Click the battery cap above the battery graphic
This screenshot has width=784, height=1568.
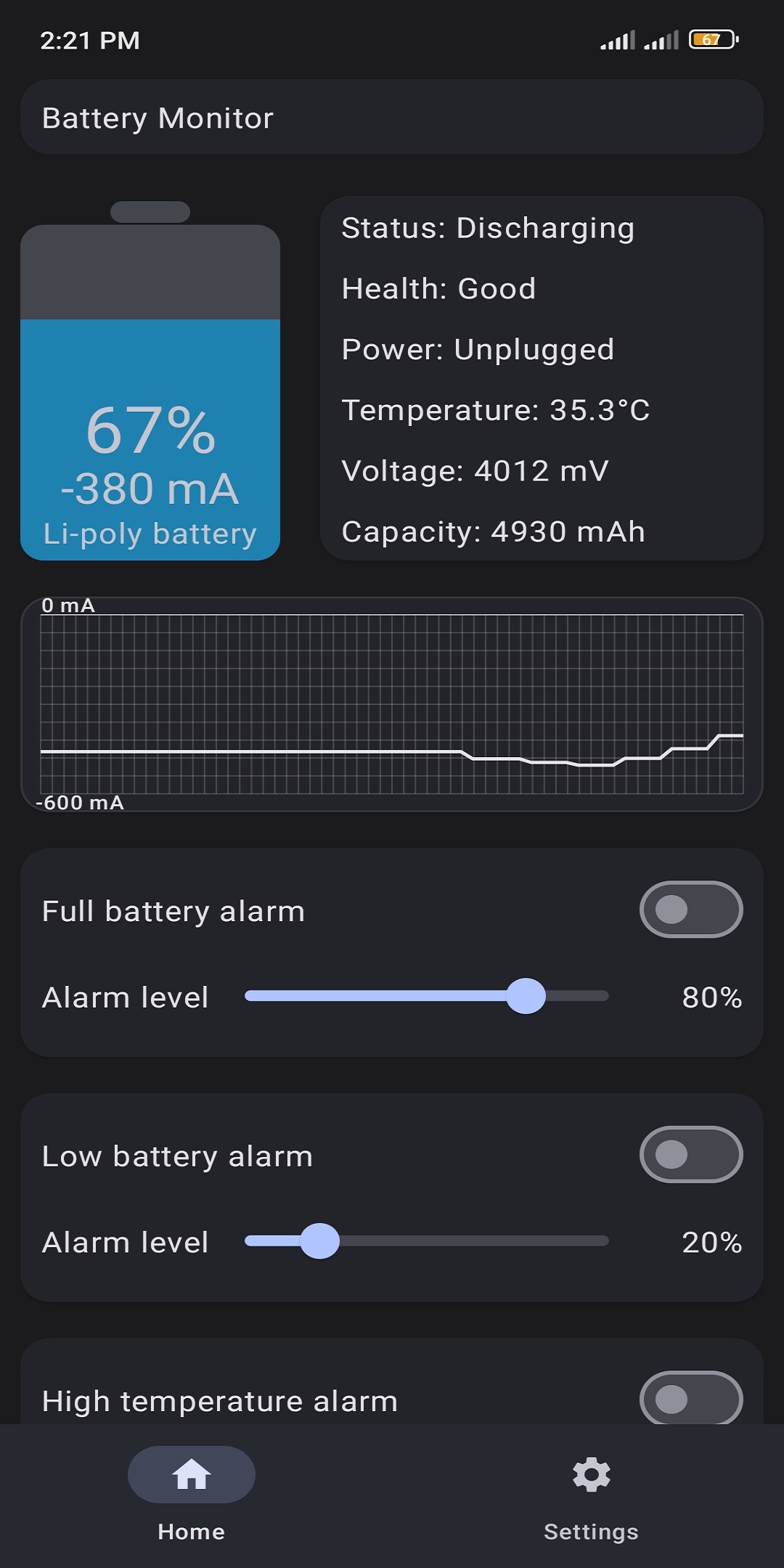point(150,211)
